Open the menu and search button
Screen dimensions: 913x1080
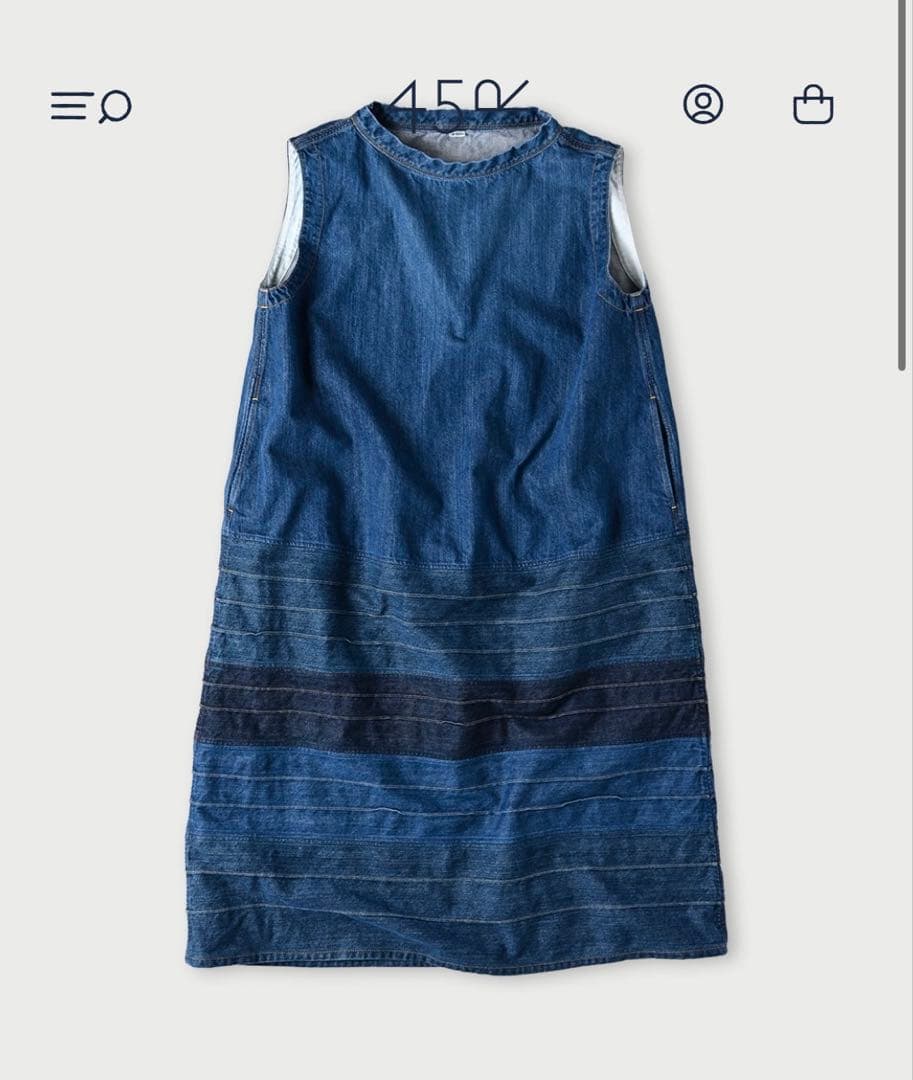pyautogui.click(x=90, y=106)
